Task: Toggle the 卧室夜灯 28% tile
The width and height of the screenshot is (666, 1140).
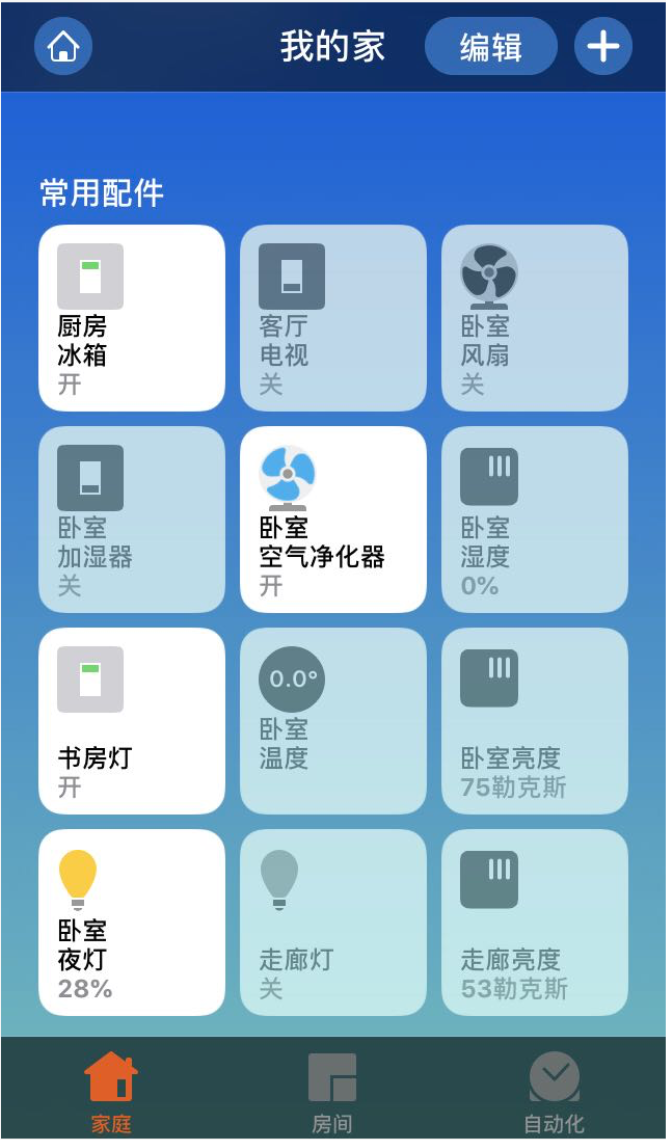Action: coord(132,922)
